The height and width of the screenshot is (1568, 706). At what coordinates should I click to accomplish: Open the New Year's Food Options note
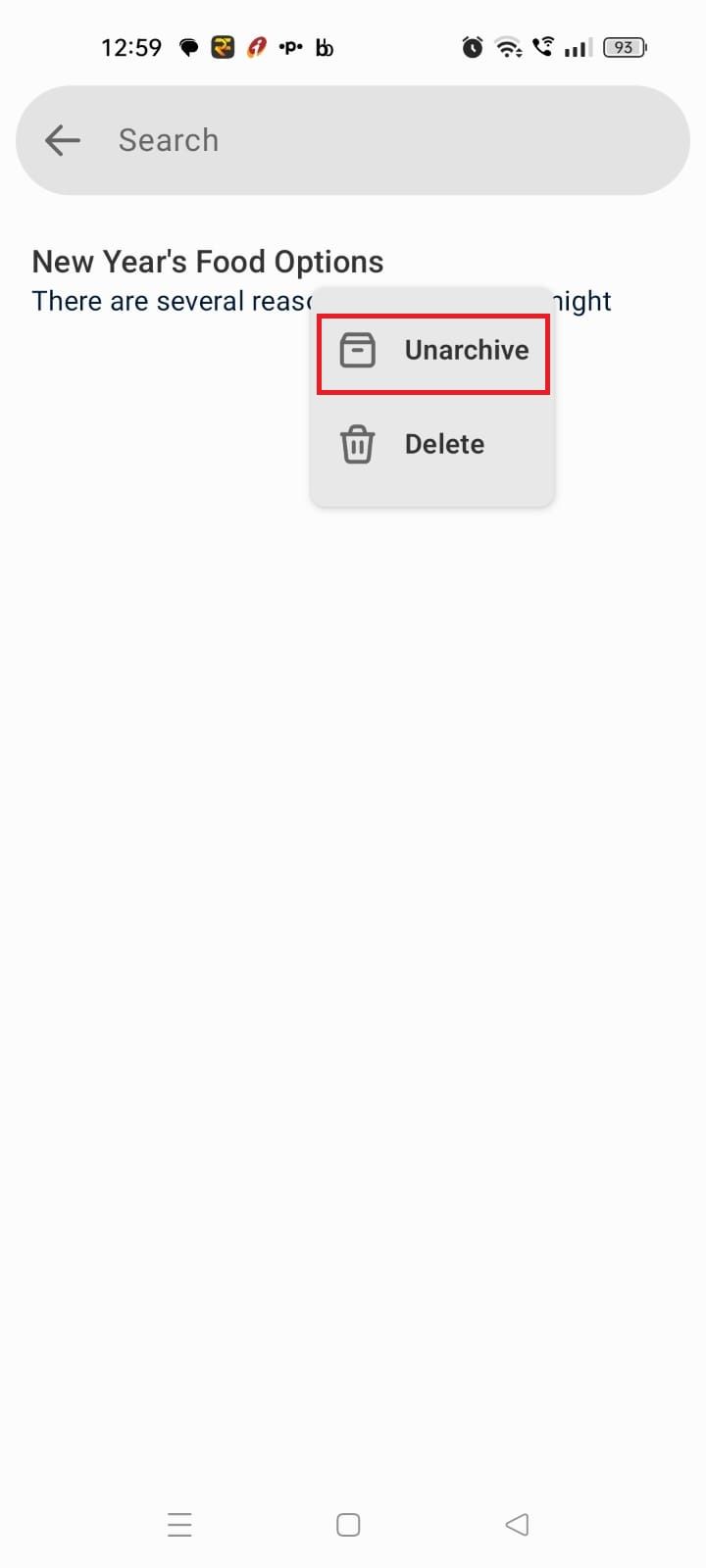(208, 261)
